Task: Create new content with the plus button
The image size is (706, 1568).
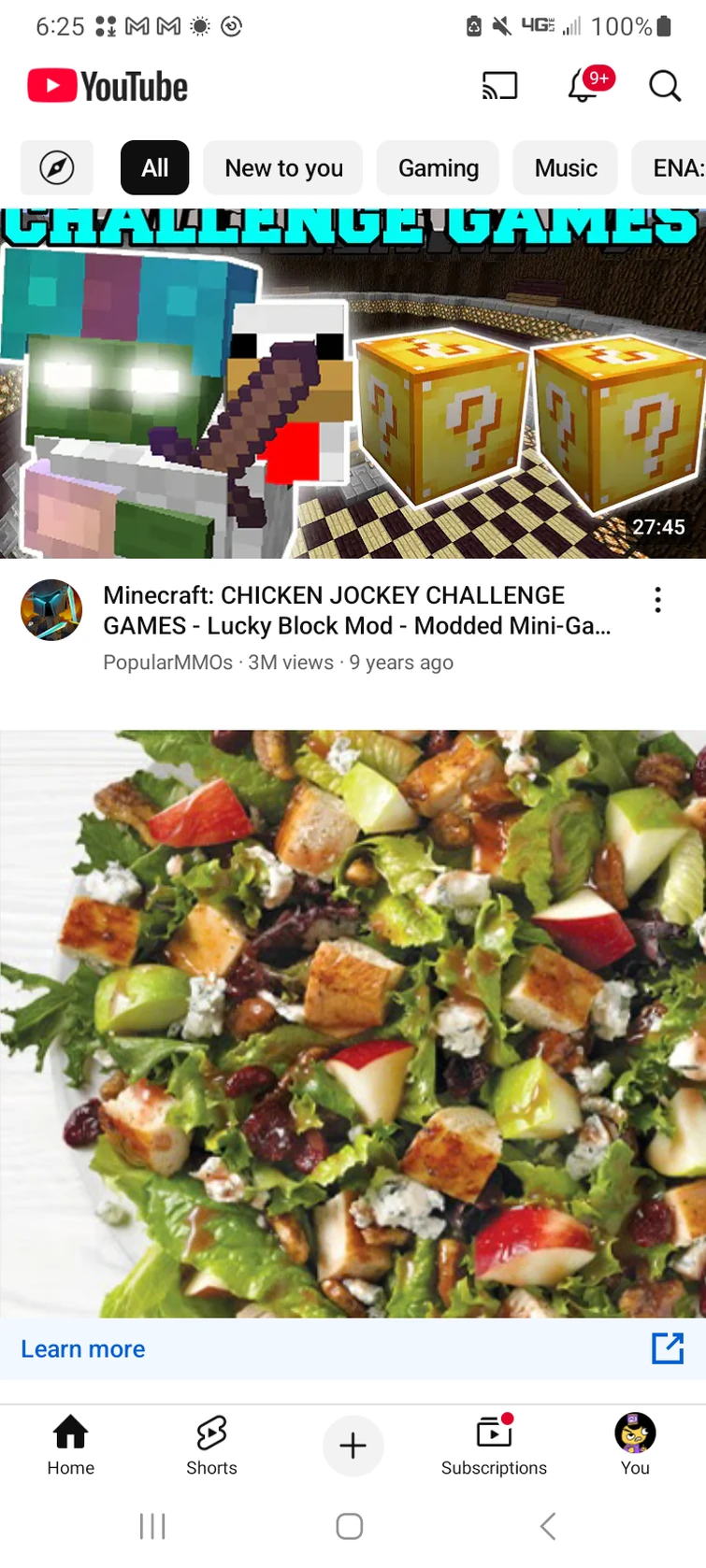Action: (x=353, y=1446)
